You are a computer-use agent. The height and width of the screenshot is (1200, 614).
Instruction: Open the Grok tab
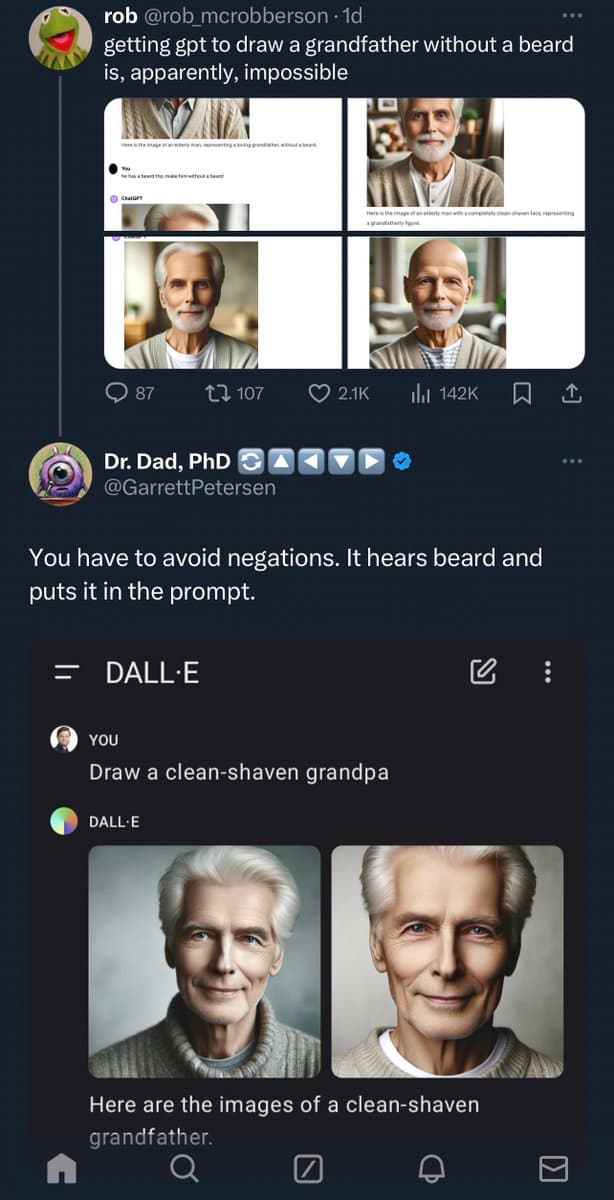(308, 1168)
